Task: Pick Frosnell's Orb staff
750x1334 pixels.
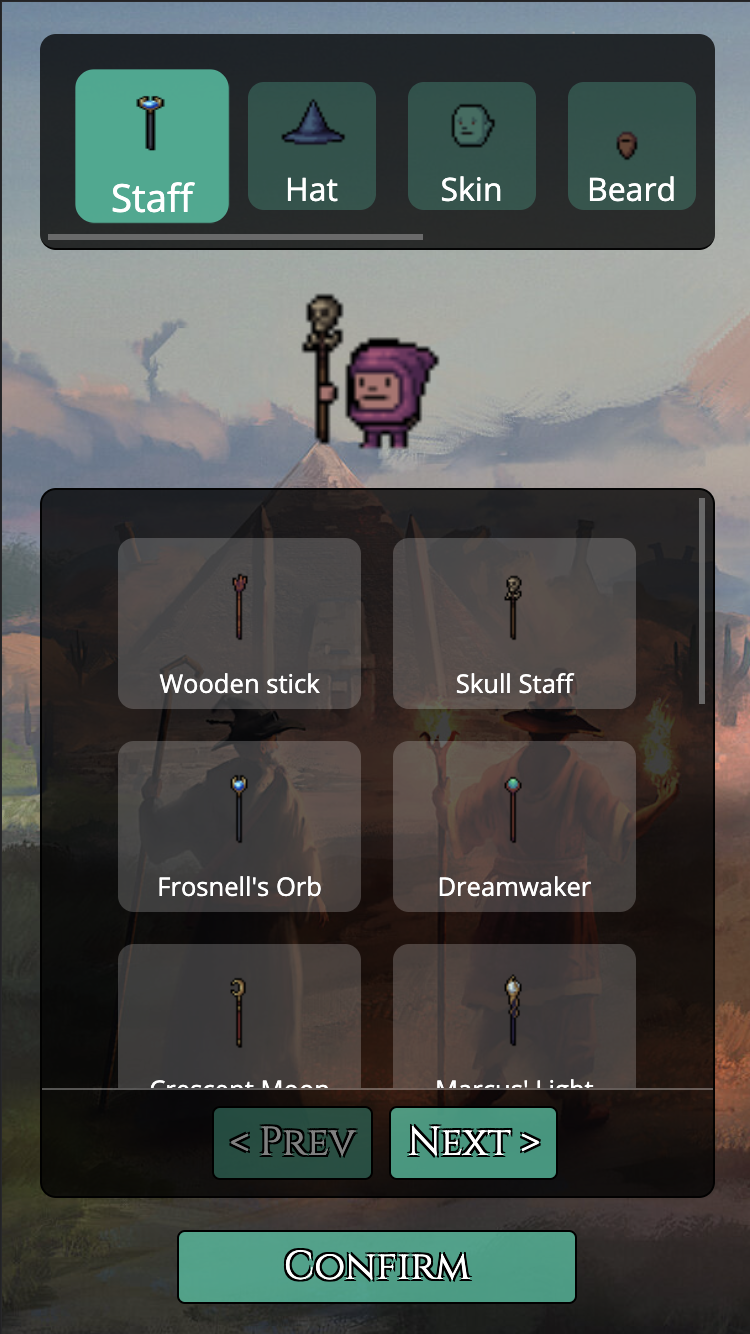Action: click(239, 826)
